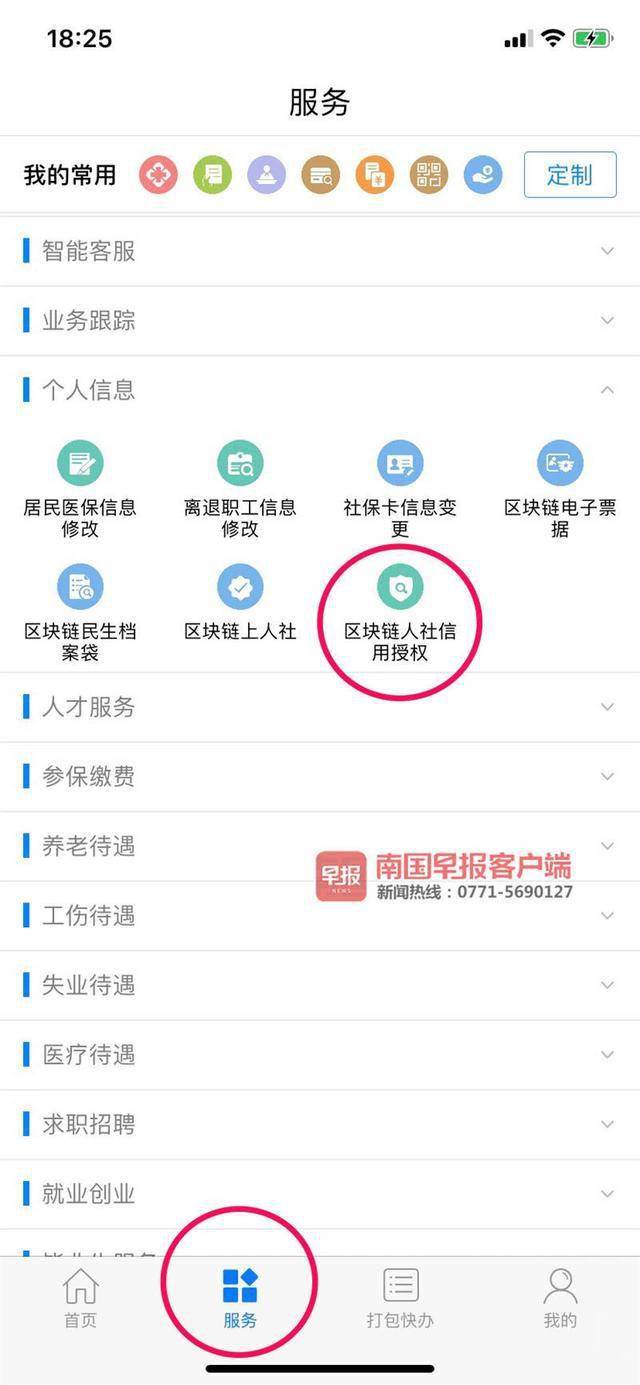Expand the 求职招聘 section

coord(320,1125)
